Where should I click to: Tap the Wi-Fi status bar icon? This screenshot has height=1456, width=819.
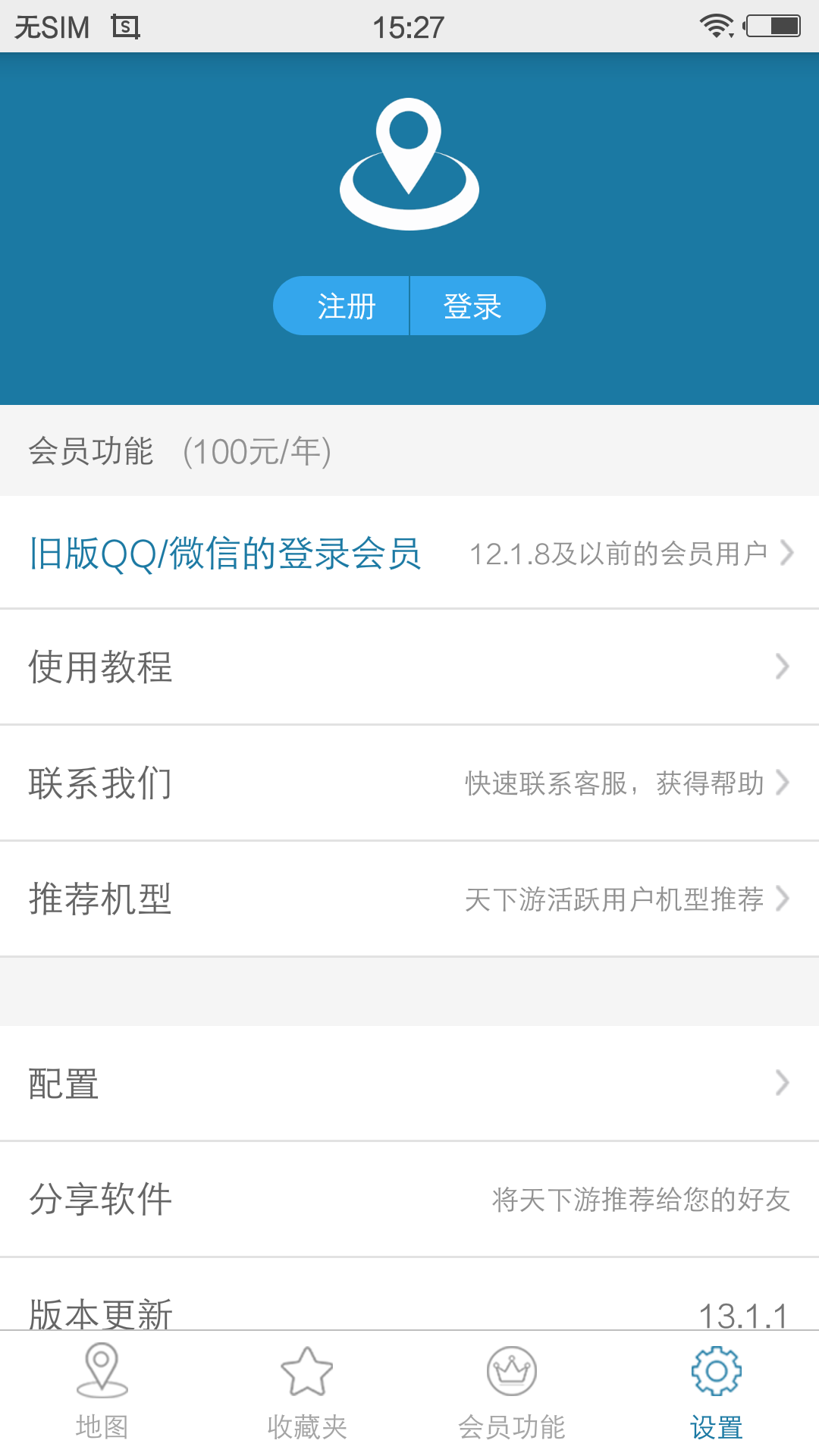pos(715,24)
